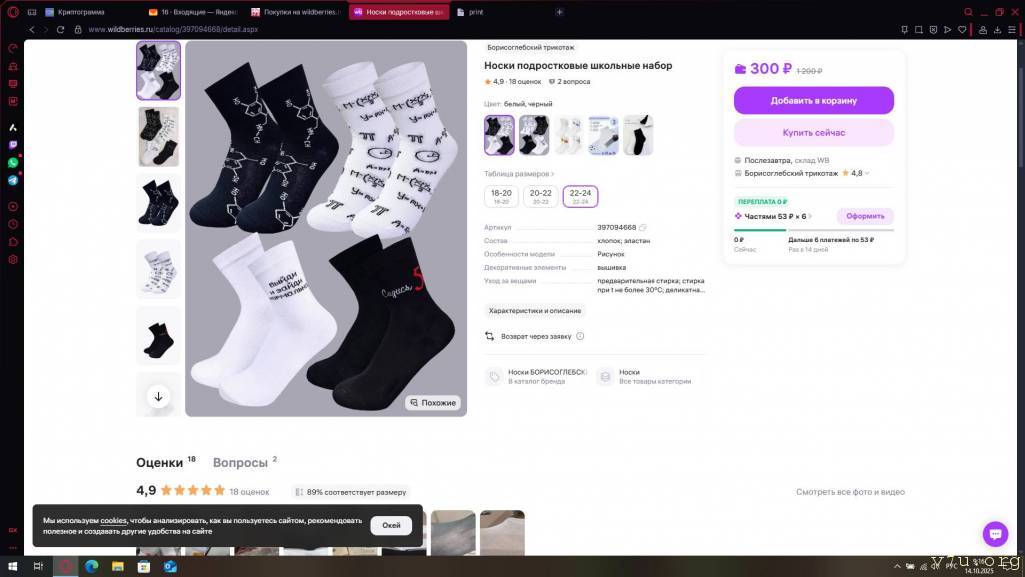Image resolution: width=1025 pixels, height=577 pixels.
Task: Show similar items via Похожие
Action: coord(433,403)
